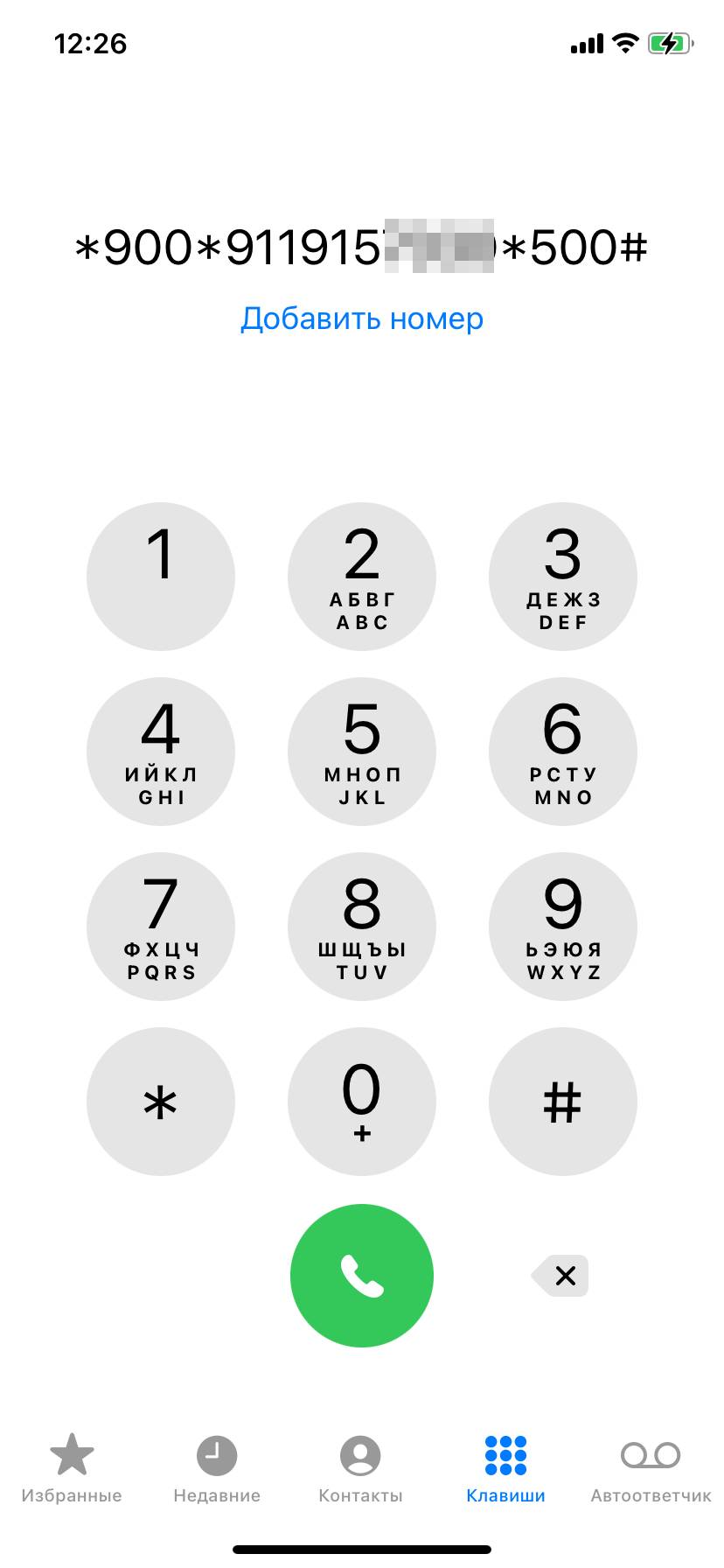Screen dimensions: 724x1568
Task: Tap keypad key 3
Action: point(563,577)
